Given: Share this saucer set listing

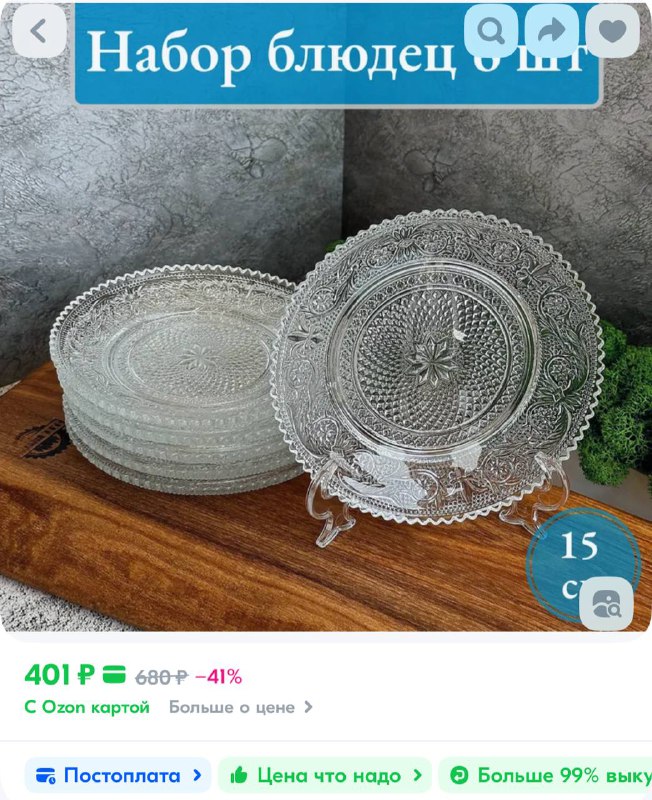Looking at the screenshot, I should [x=551, y=31].
